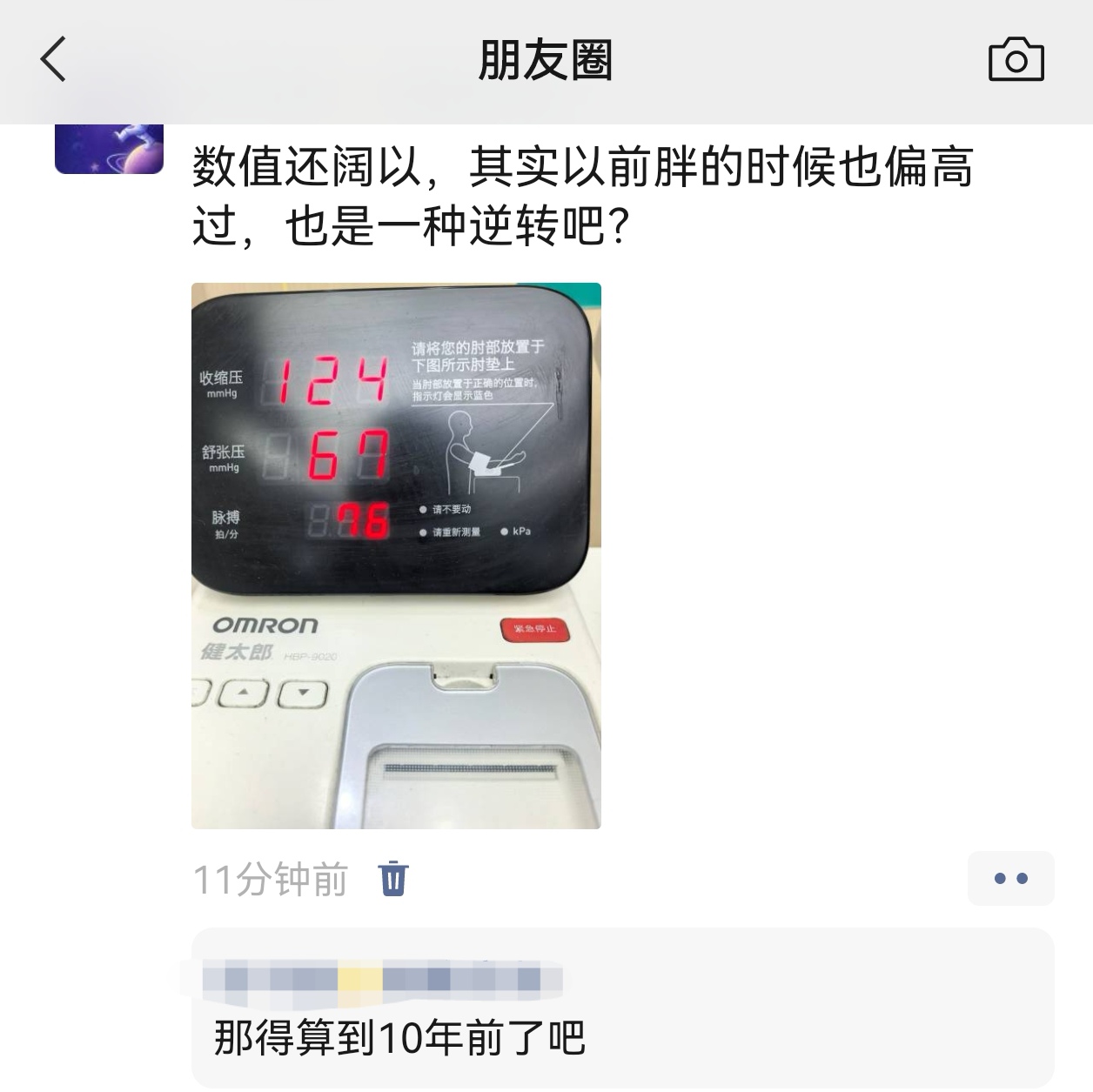Image resolution: width=1093 pixels, height=1092 pixels.
Task: Open the like and comment options button
Action: tap(1010, 879)
